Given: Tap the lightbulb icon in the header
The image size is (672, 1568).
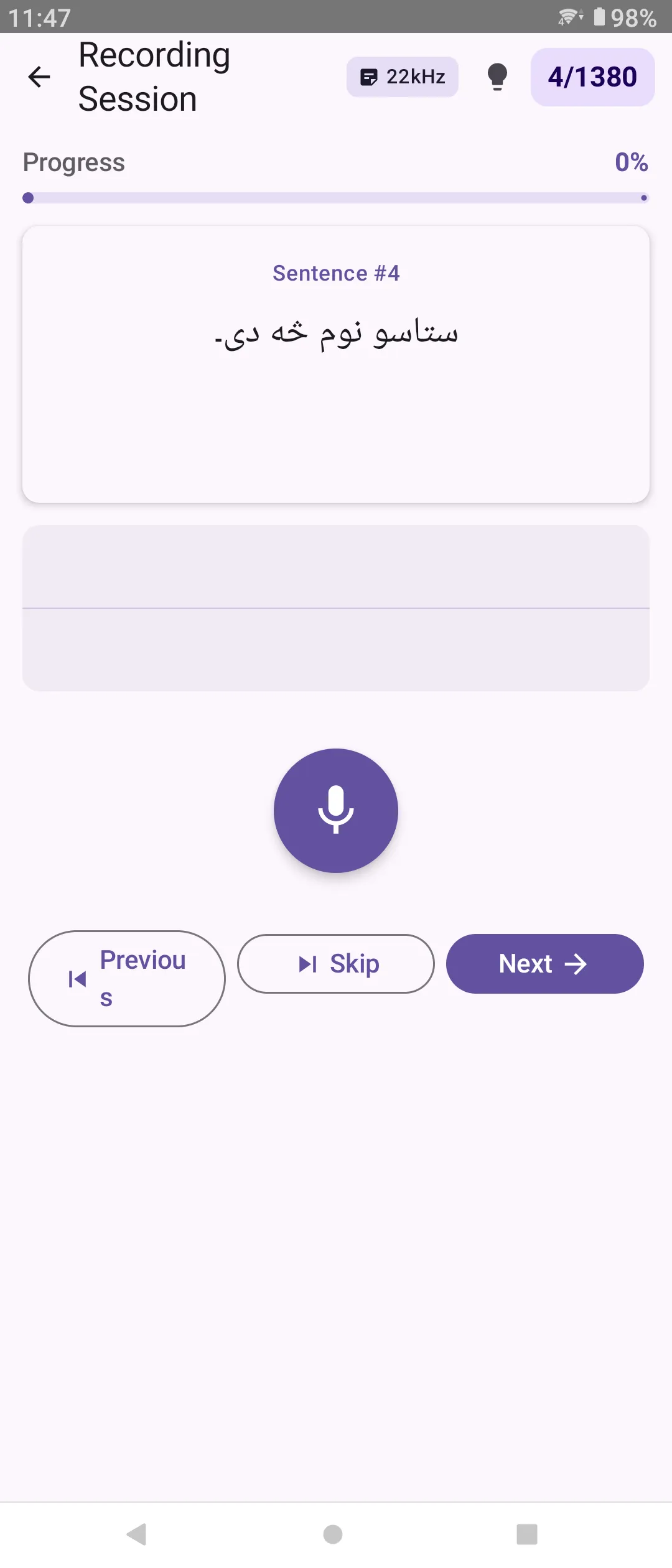Looking at the screenshot, I should pyautogui.click(x=497, y=77).
